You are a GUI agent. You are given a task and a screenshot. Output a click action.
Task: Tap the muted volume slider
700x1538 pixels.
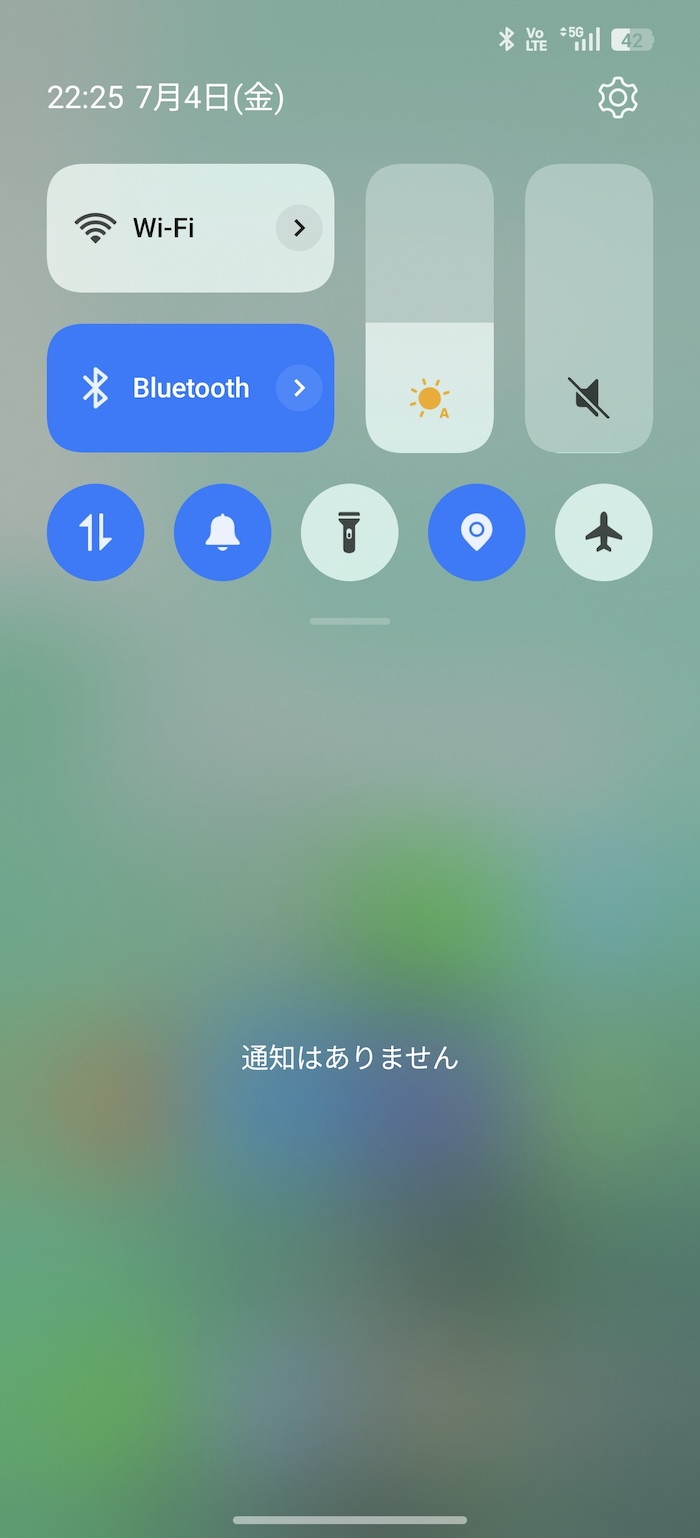pyautogui.click(x=589, y=308)
